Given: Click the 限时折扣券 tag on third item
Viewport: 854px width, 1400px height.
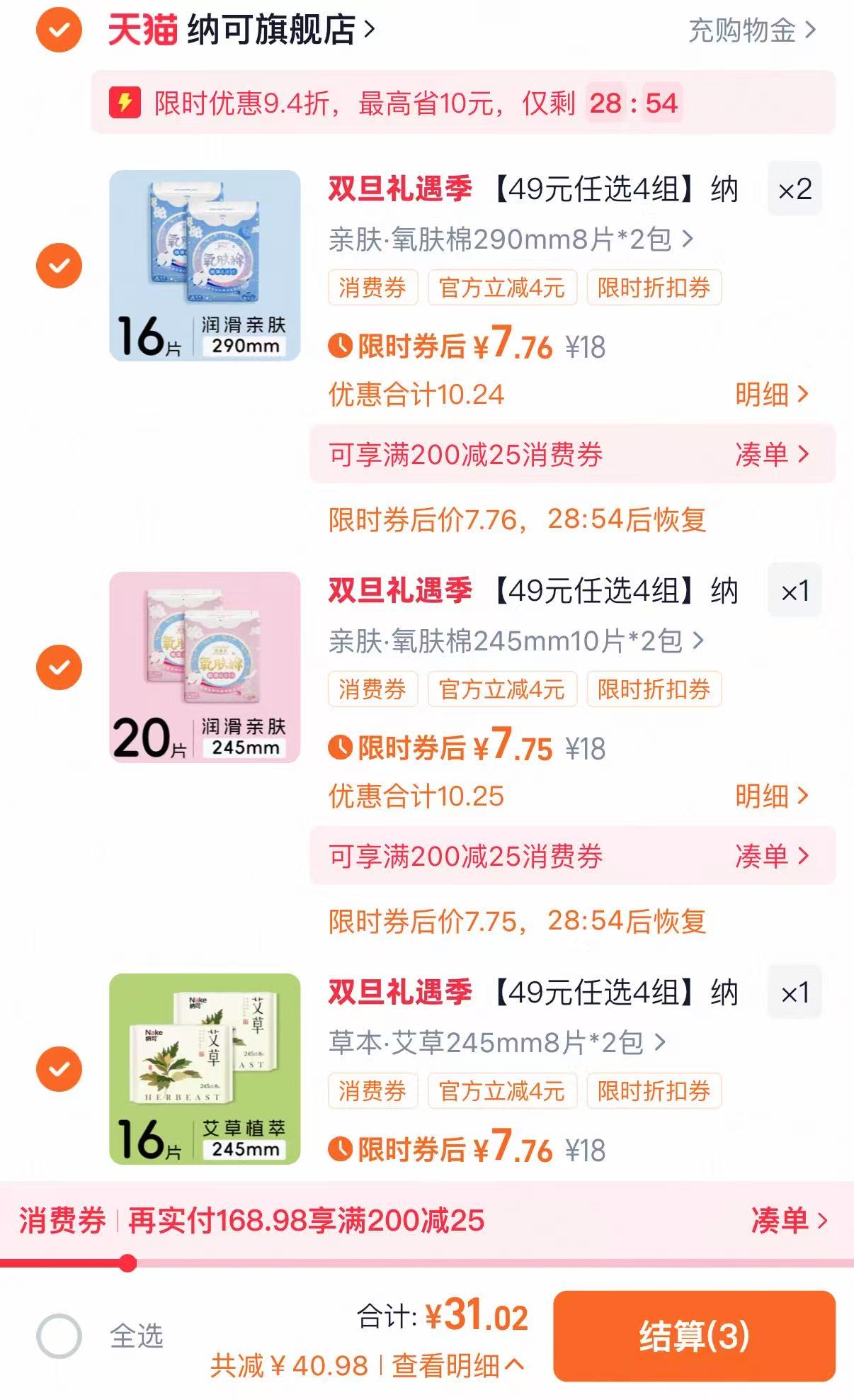Looking at the screenshot, I should (653, 1092).
